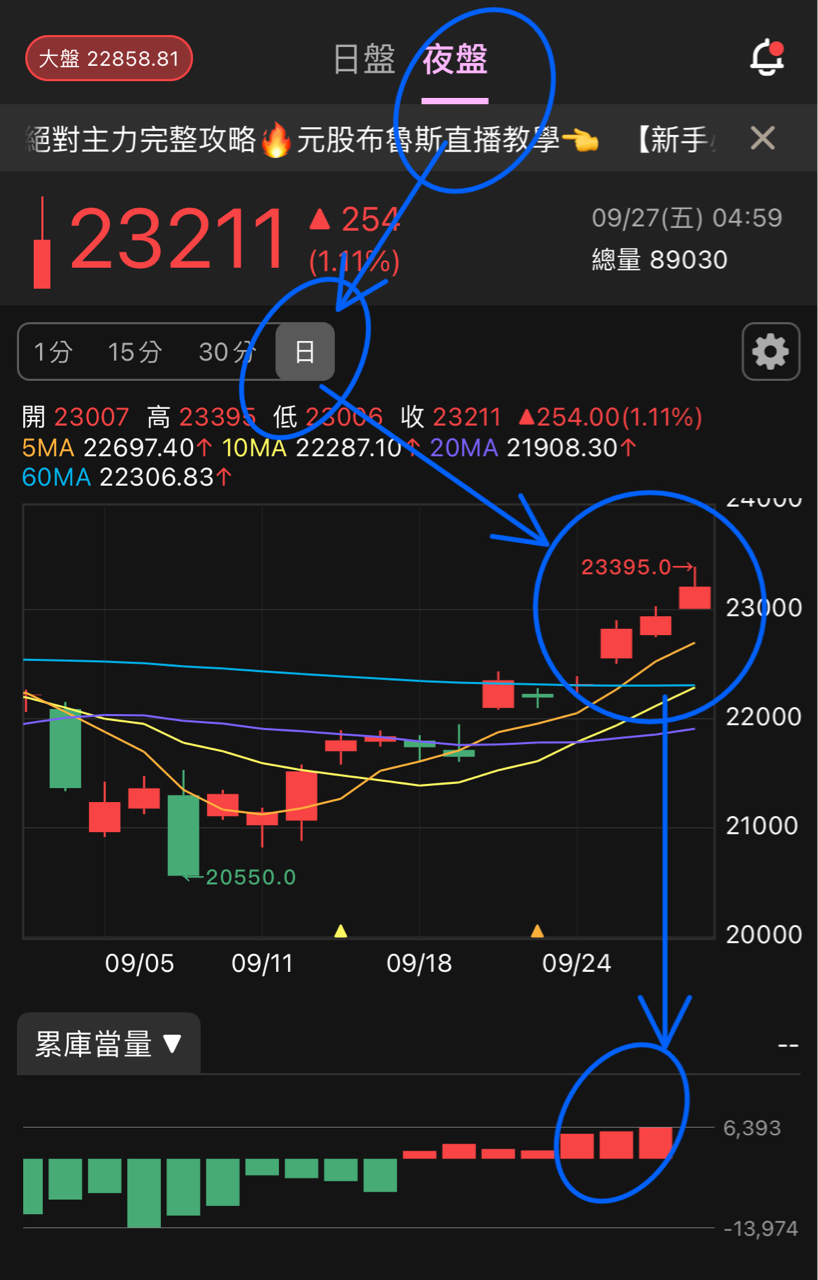
Task: Tap the 大盤 22858.81 index badge
Action: 108,58
